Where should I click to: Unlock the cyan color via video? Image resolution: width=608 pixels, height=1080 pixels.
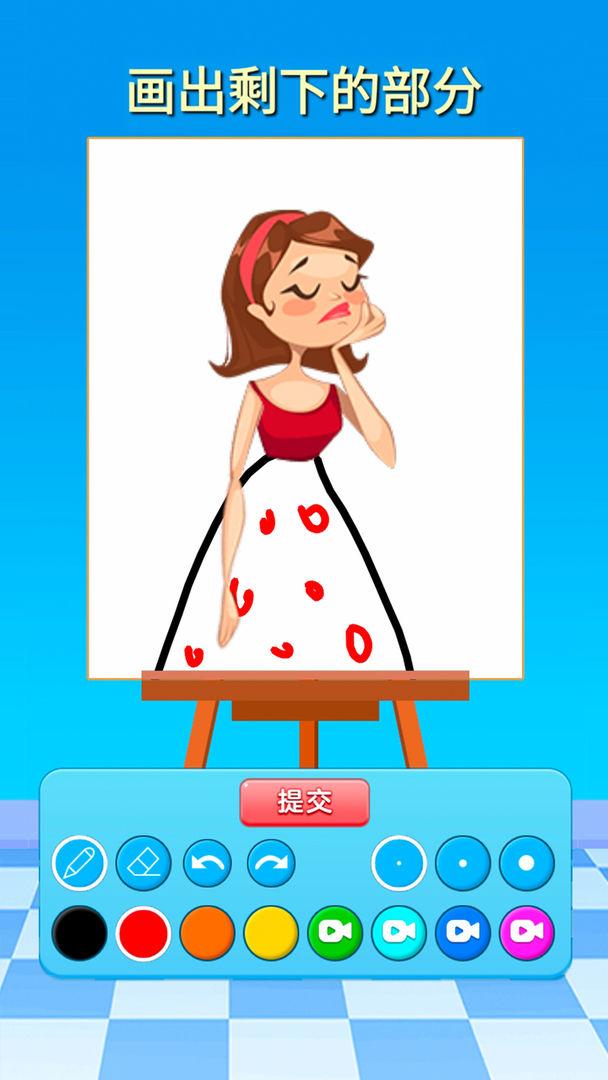[x=399, y=932]
